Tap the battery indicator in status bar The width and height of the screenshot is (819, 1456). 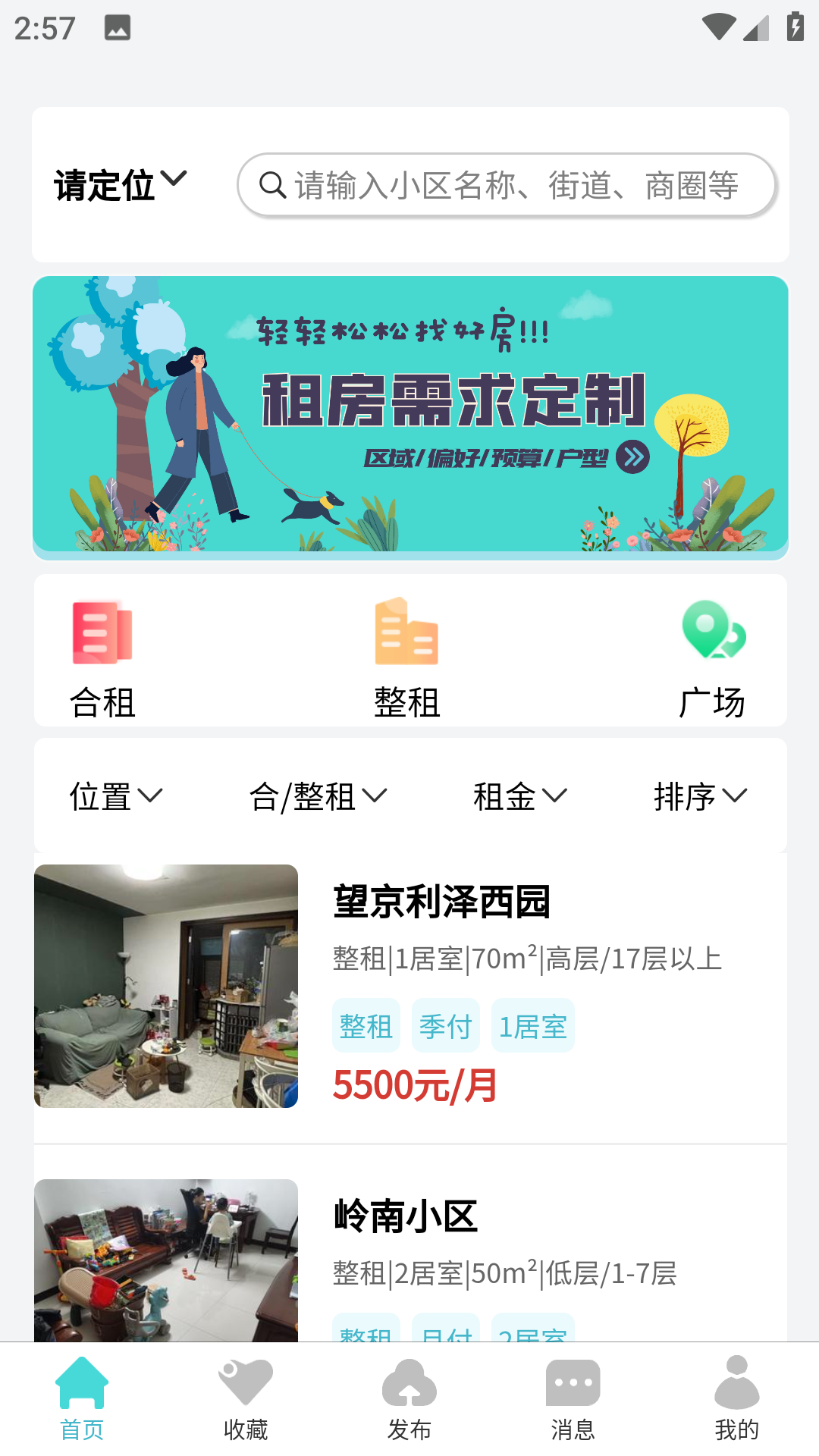(x=795, y=25)
